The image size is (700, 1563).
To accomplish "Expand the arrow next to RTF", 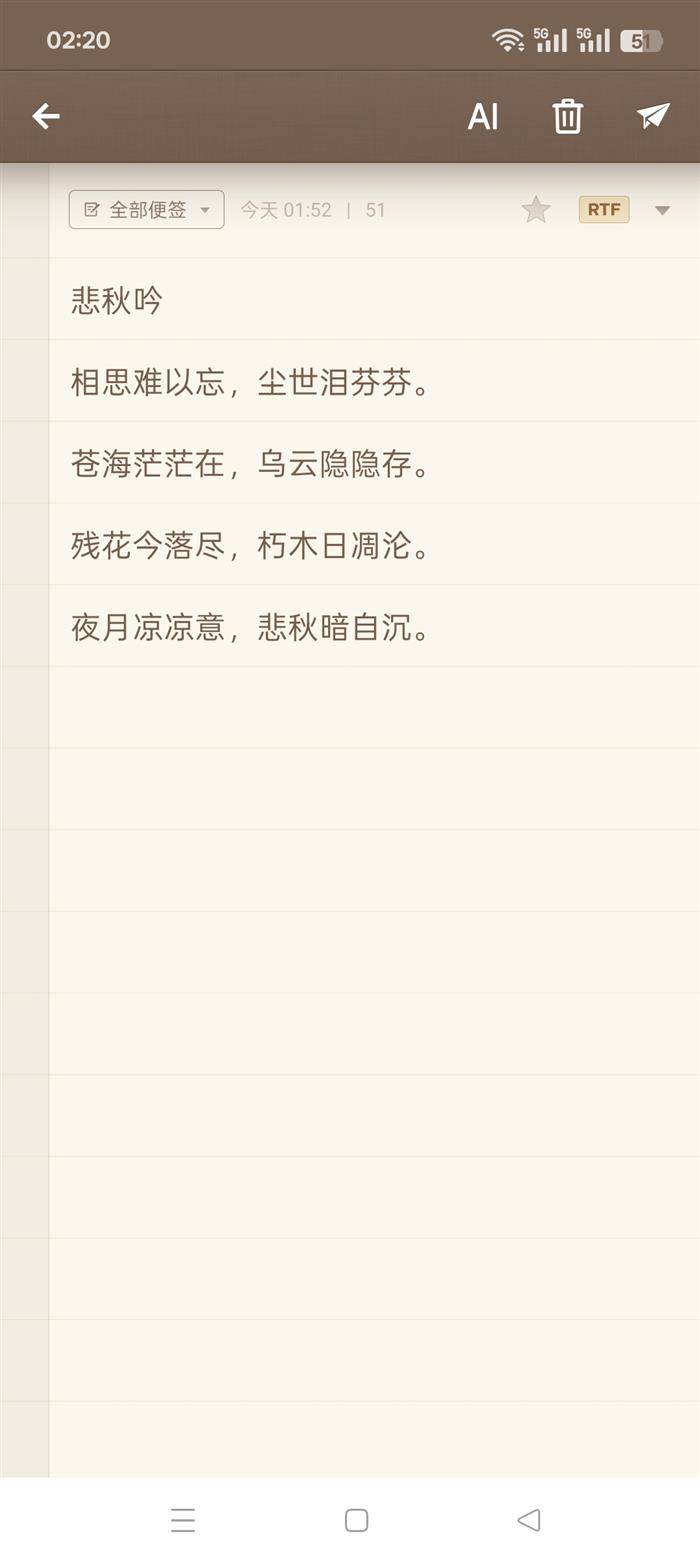I will click(662, 210).
